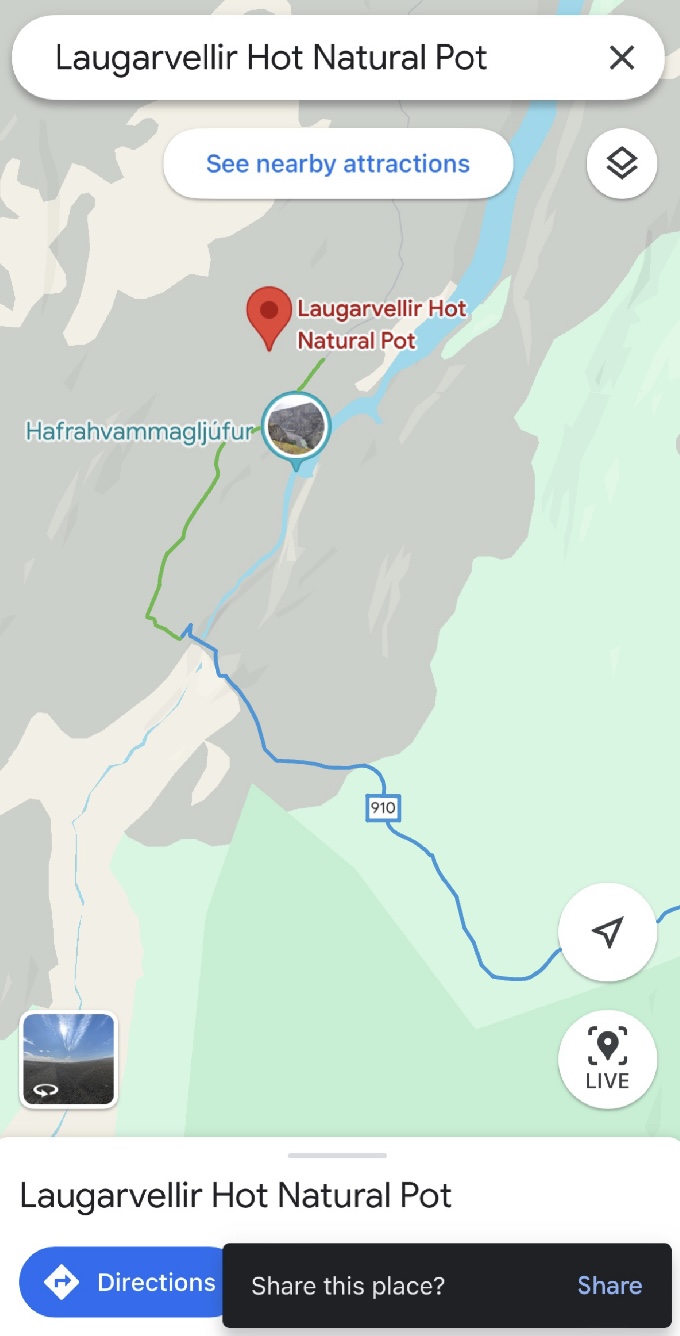Expand the place details sheet handle
The height and width of the screenshot is (1336, 680).
[337, 1155]
